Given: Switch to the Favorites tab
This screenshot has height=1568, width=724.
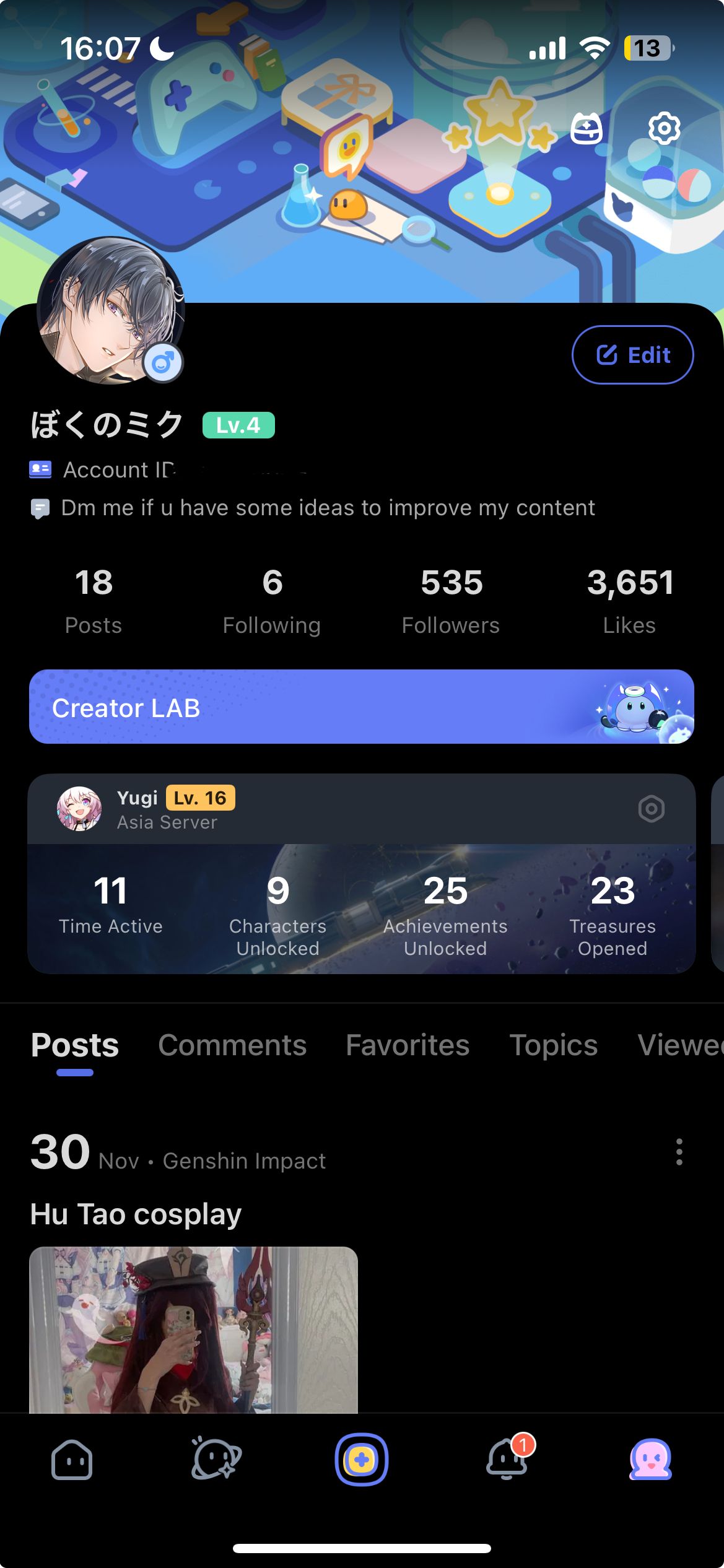Looking at the screenshot, I should pyautogui.click(x=408, y=1045).
